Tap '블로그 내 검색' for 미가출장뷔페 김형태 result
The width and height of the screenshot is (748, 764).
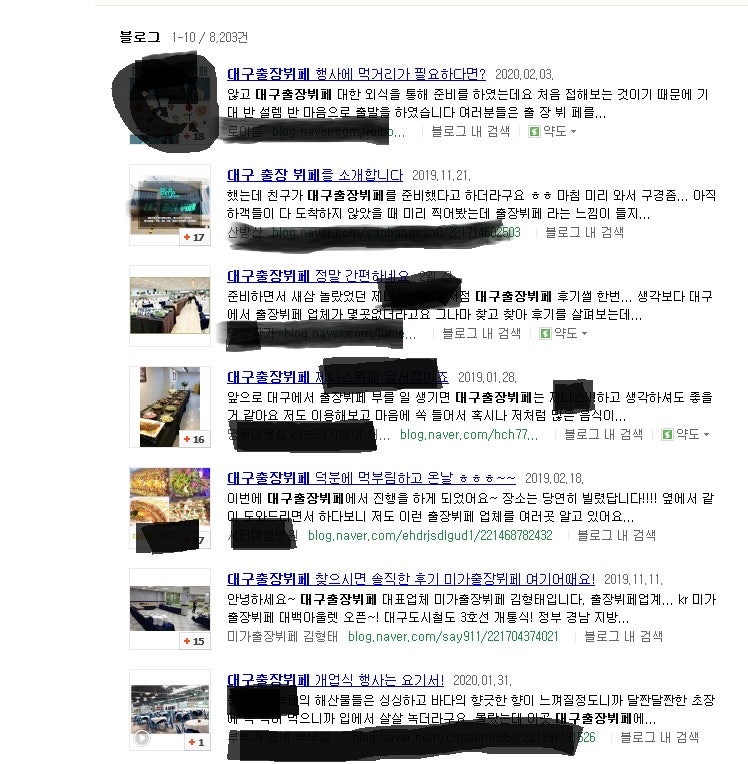coord(624,636)
